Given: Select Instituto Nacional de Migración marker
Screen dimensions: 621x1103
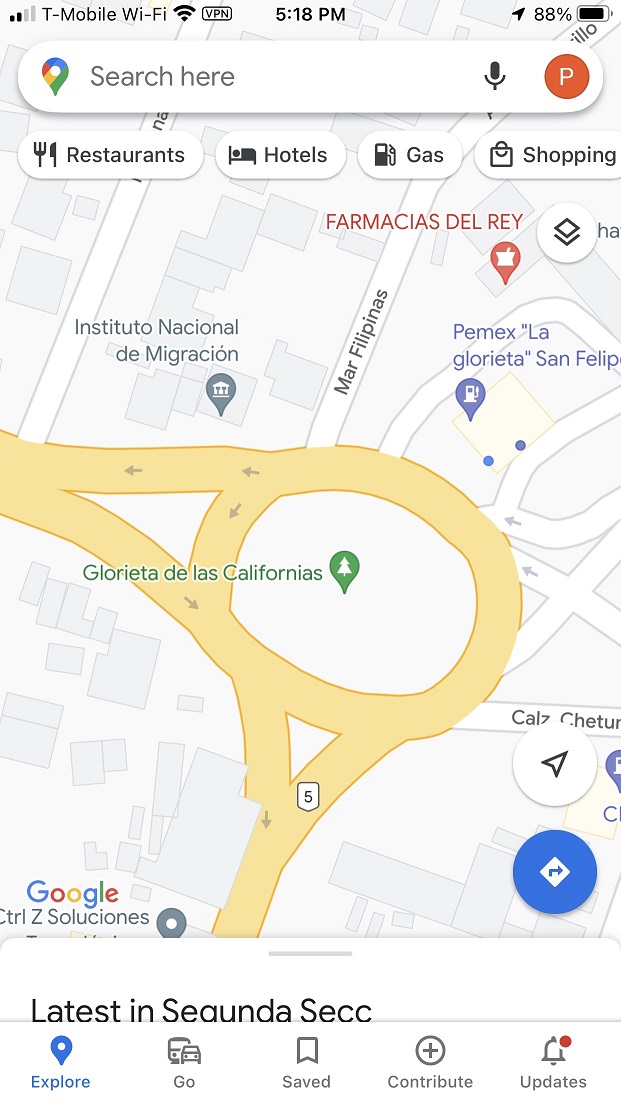Looking at the screenshot, I should [x=222, y=394].
